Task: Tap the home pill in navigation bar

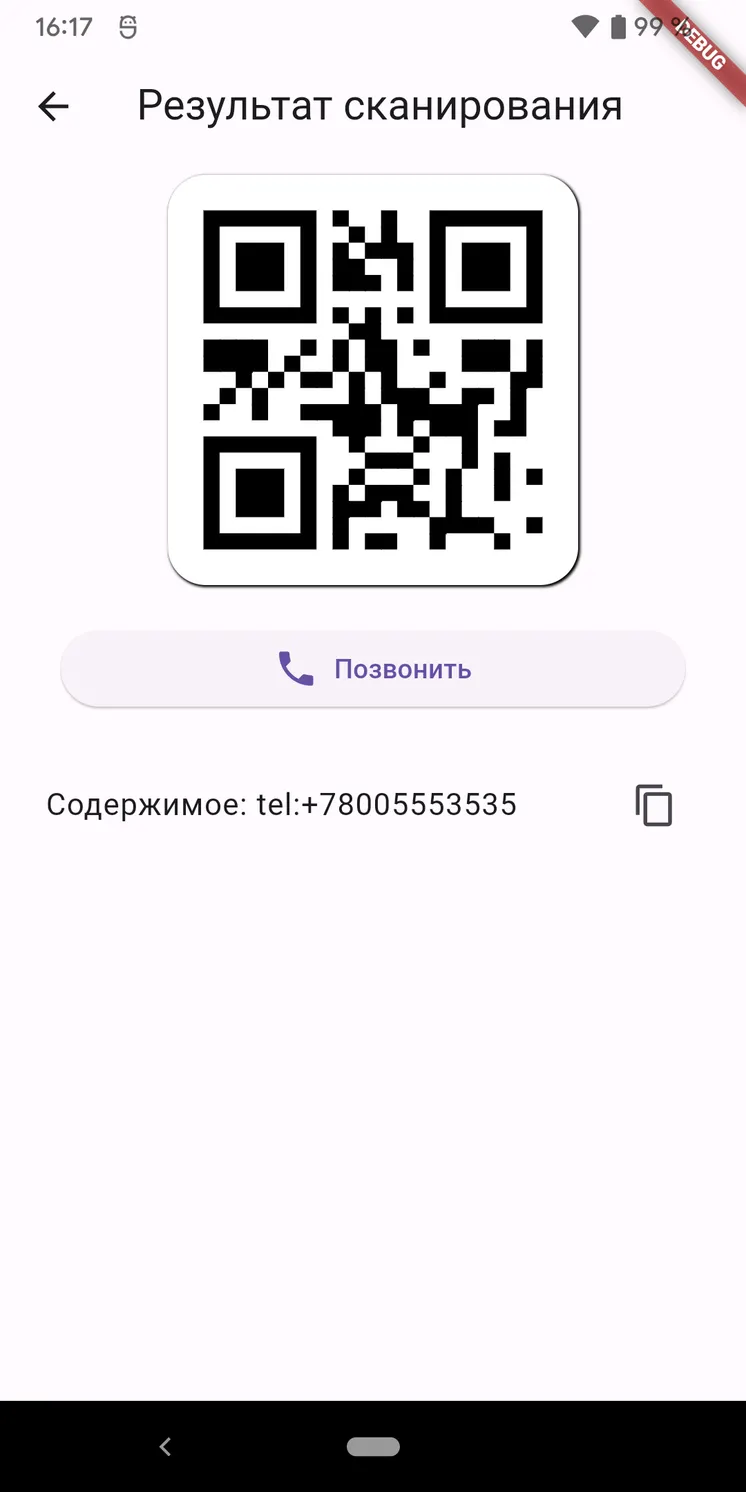Action: point(373,1446)
